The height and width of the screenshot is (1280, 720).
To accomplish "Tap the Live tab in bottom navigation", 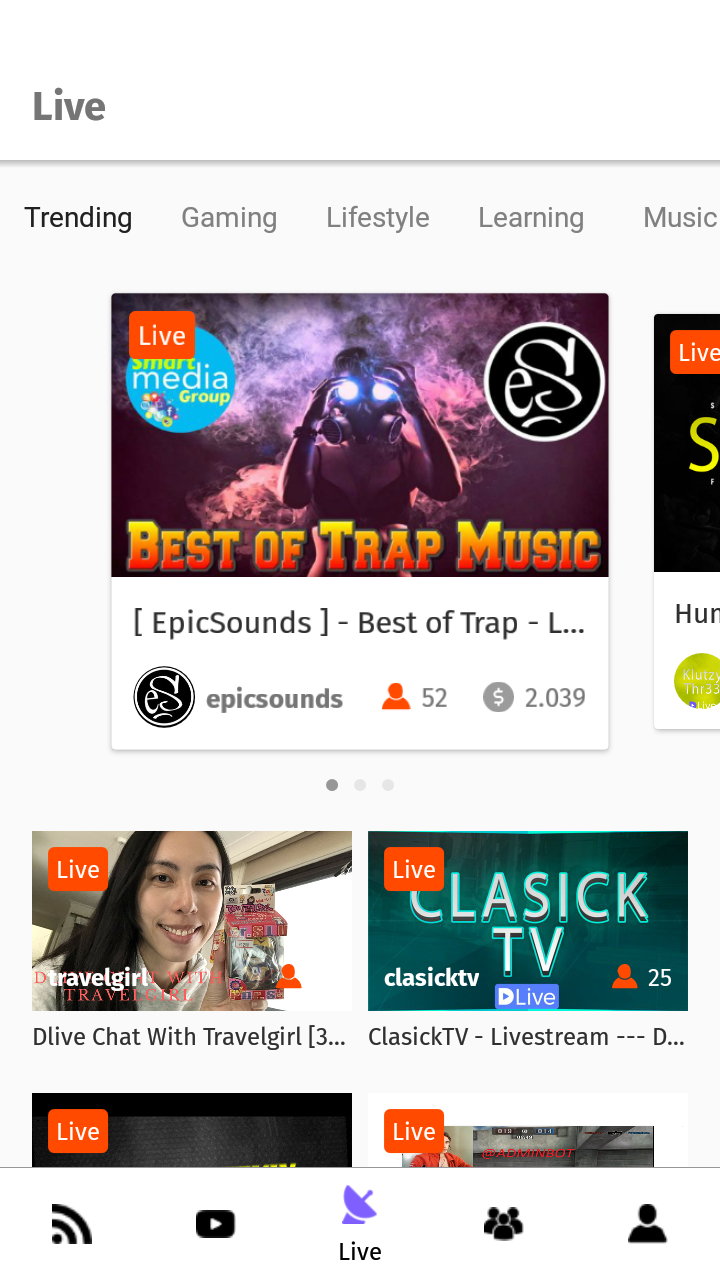I will pos(360,1224).
